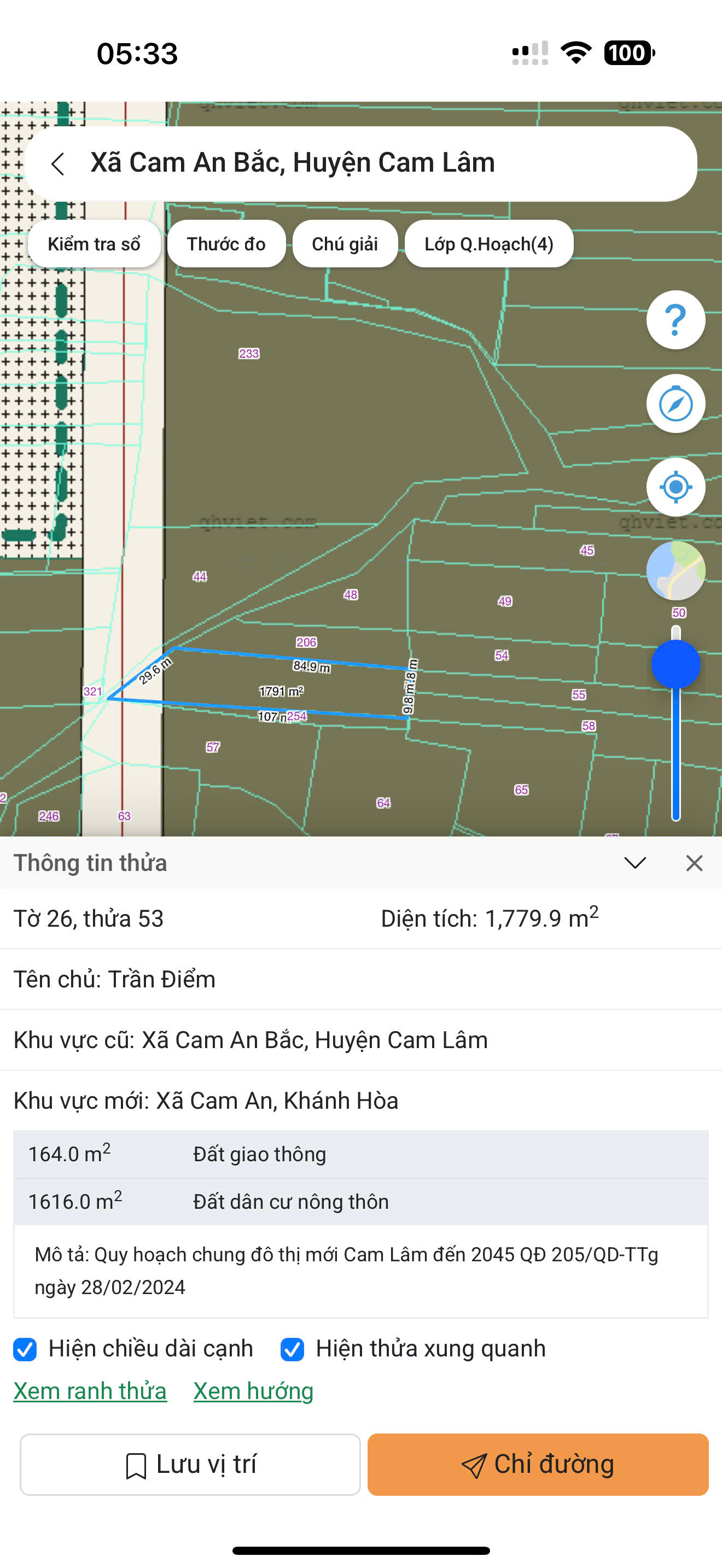Tap the blue opacity slider handle
722x1568 pixels.
676,664
